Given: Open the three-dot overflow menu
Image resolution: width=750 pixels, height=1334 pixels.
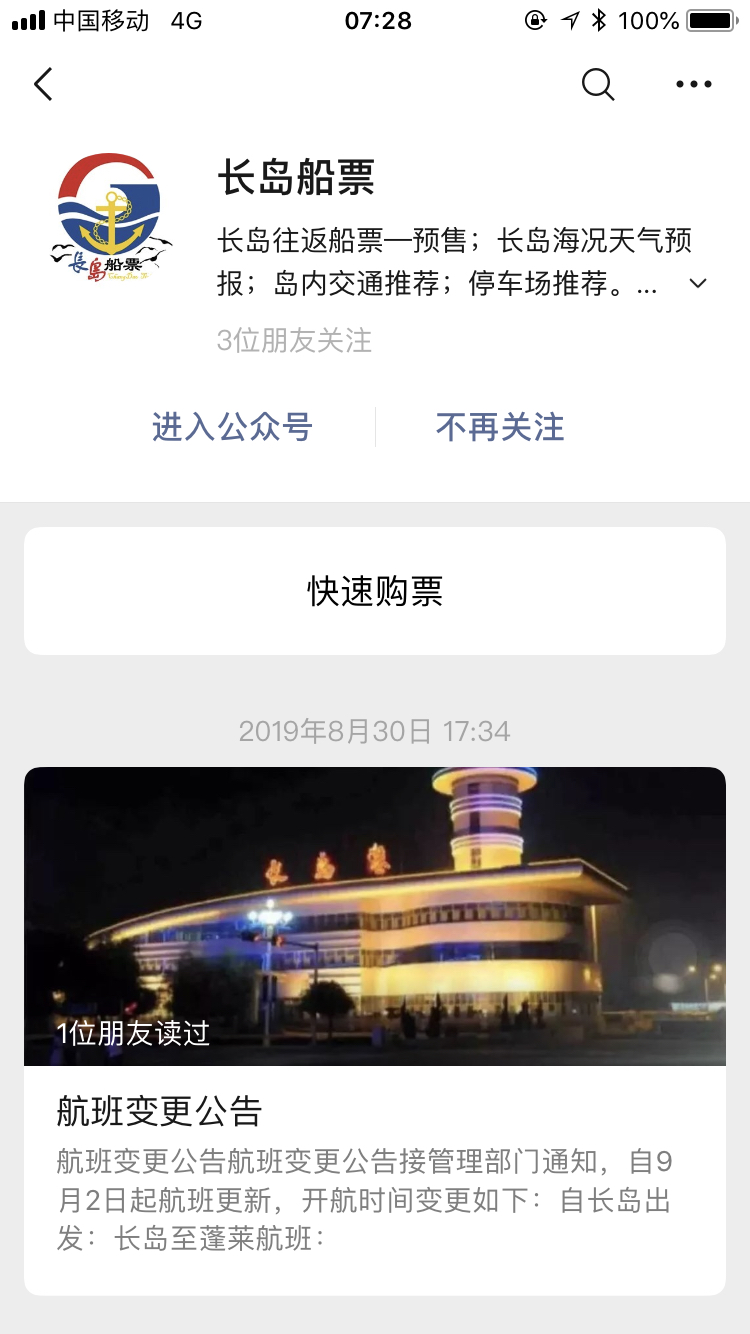Looking at the screenshot, I should [693, 85].
